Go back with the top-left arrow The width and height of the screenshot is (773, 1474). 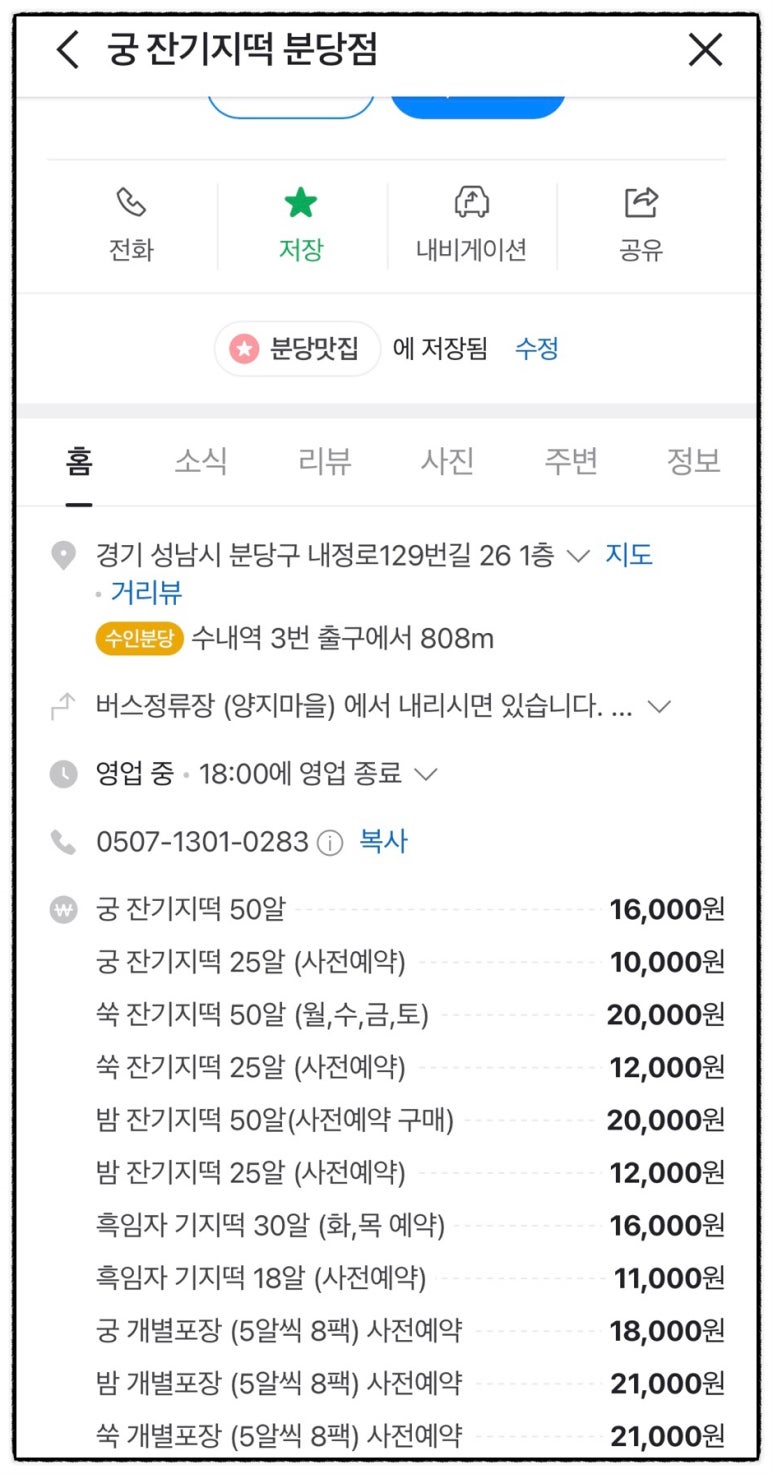[x=68, y=49]
